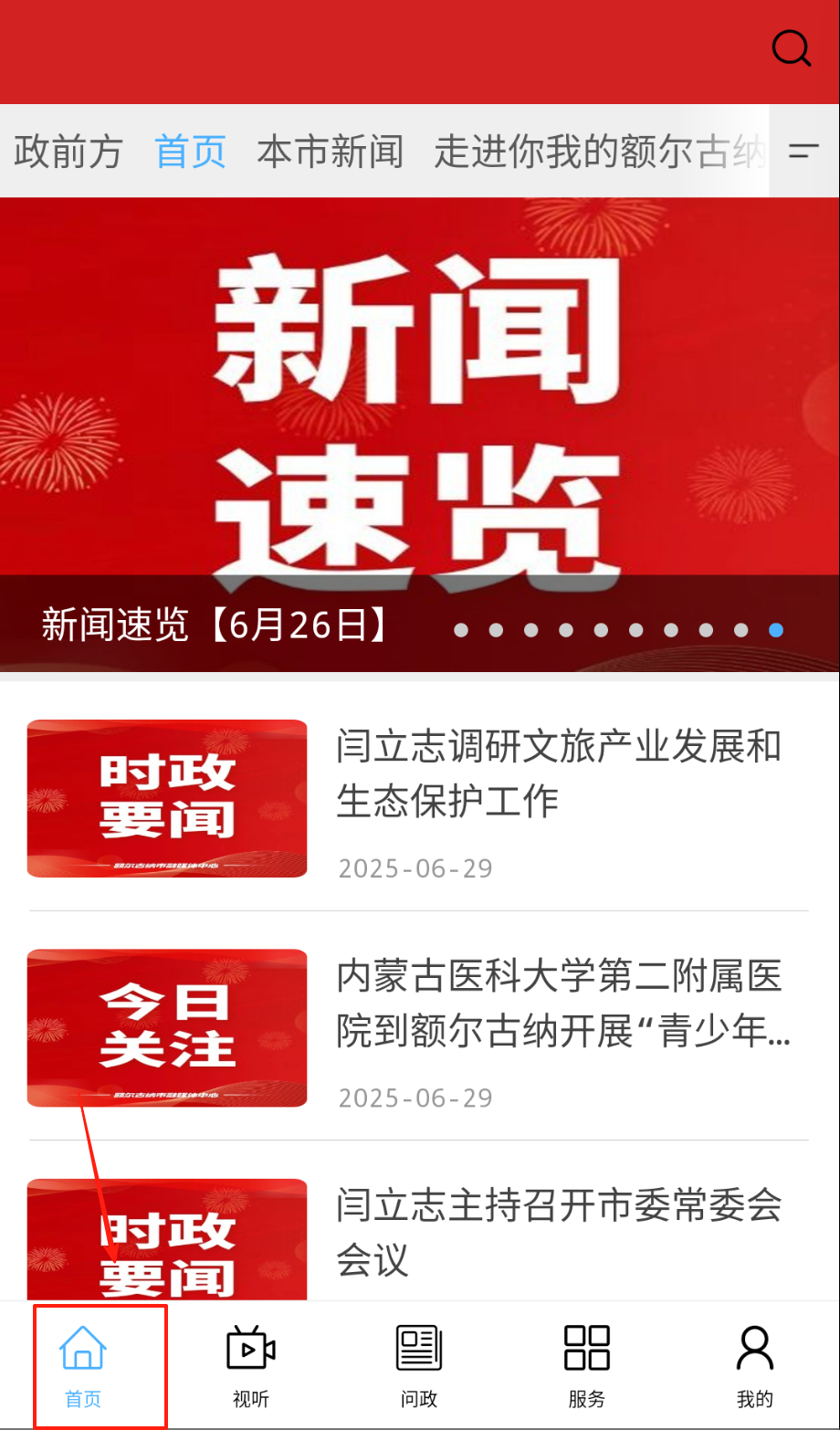
Task: Open the 新闻速览【6月26日】 banner
Action: [420, 435]
